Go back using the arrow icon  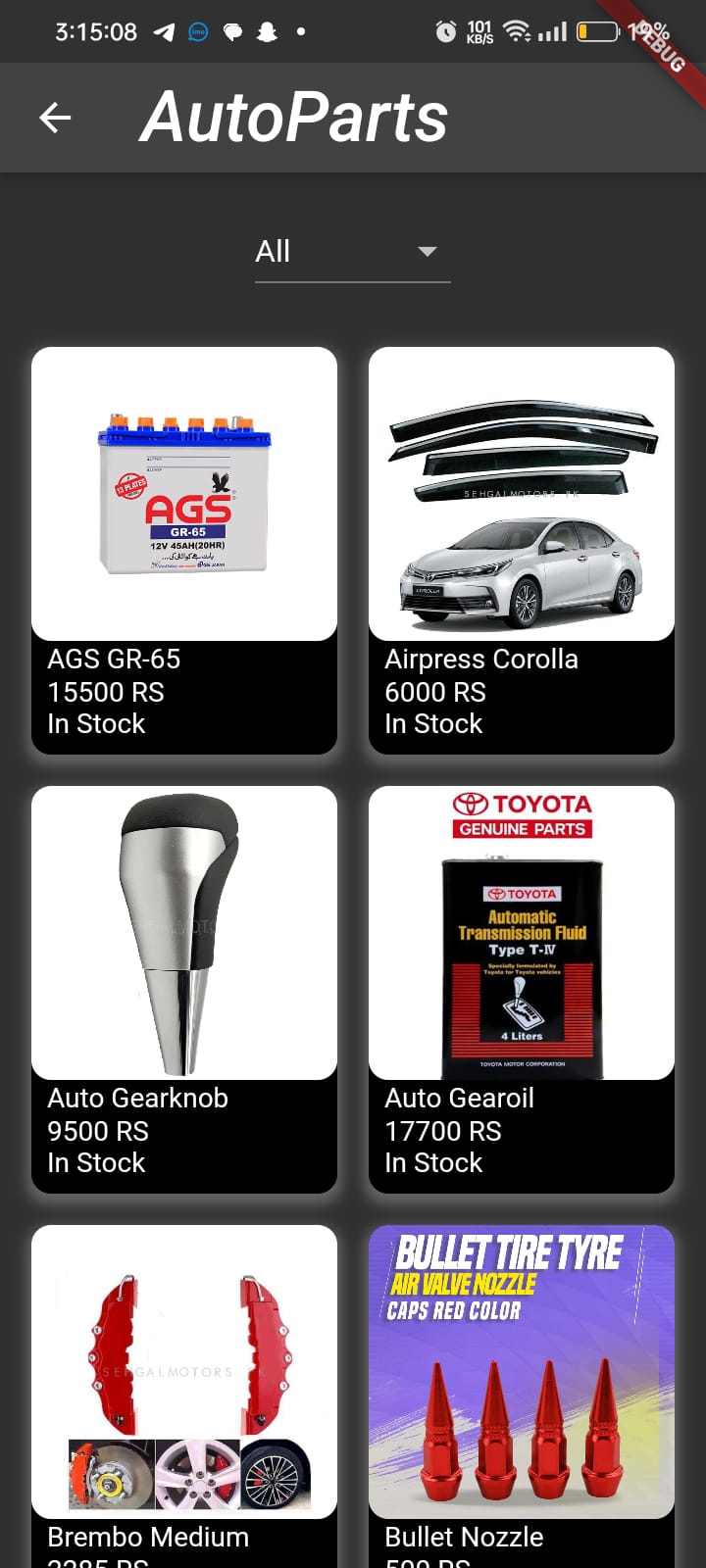55,119
